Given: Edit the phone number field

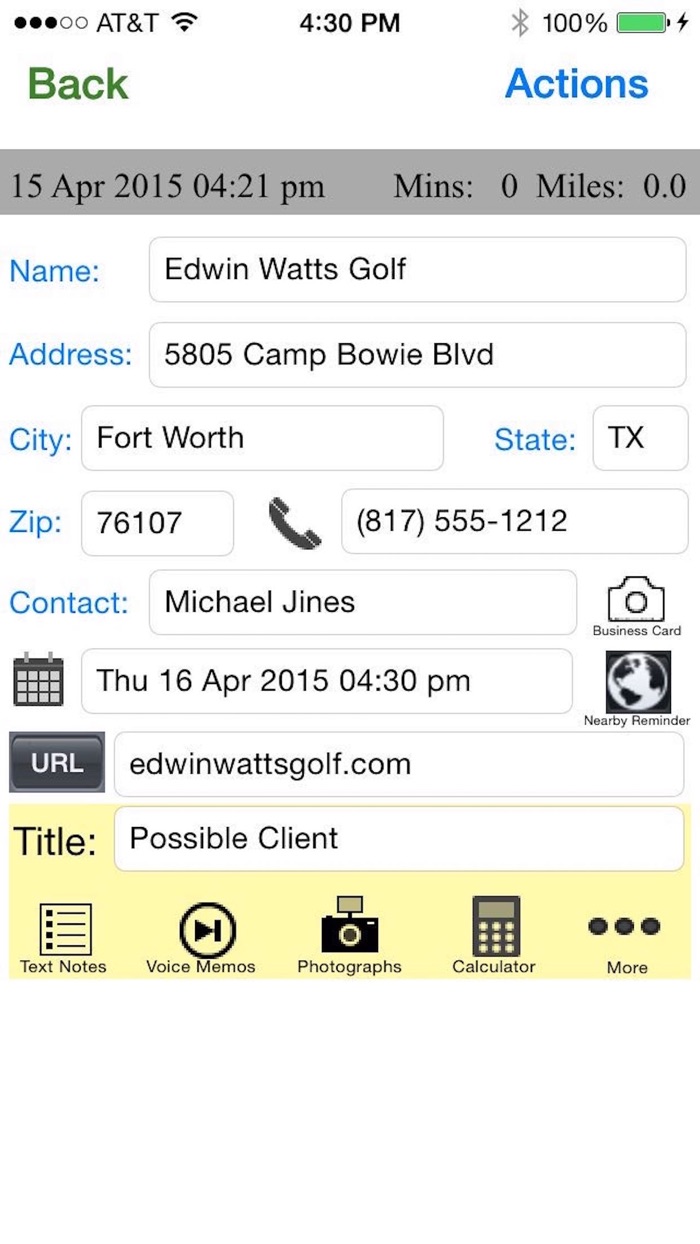Looking at the screenshot, I should point(514,521).
